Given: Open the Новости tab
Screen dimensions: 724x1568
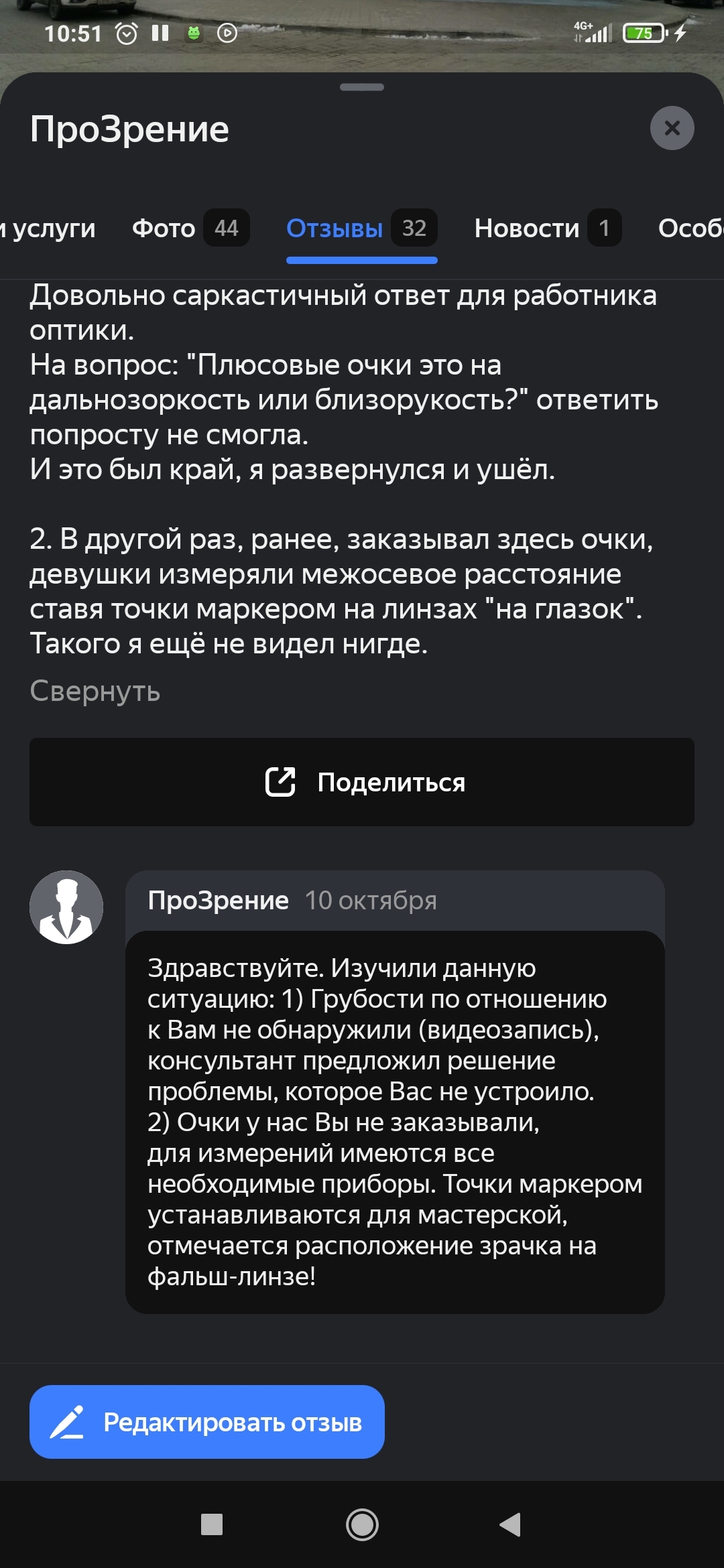Looking at the screenshot, I should [x=547, y=228].
